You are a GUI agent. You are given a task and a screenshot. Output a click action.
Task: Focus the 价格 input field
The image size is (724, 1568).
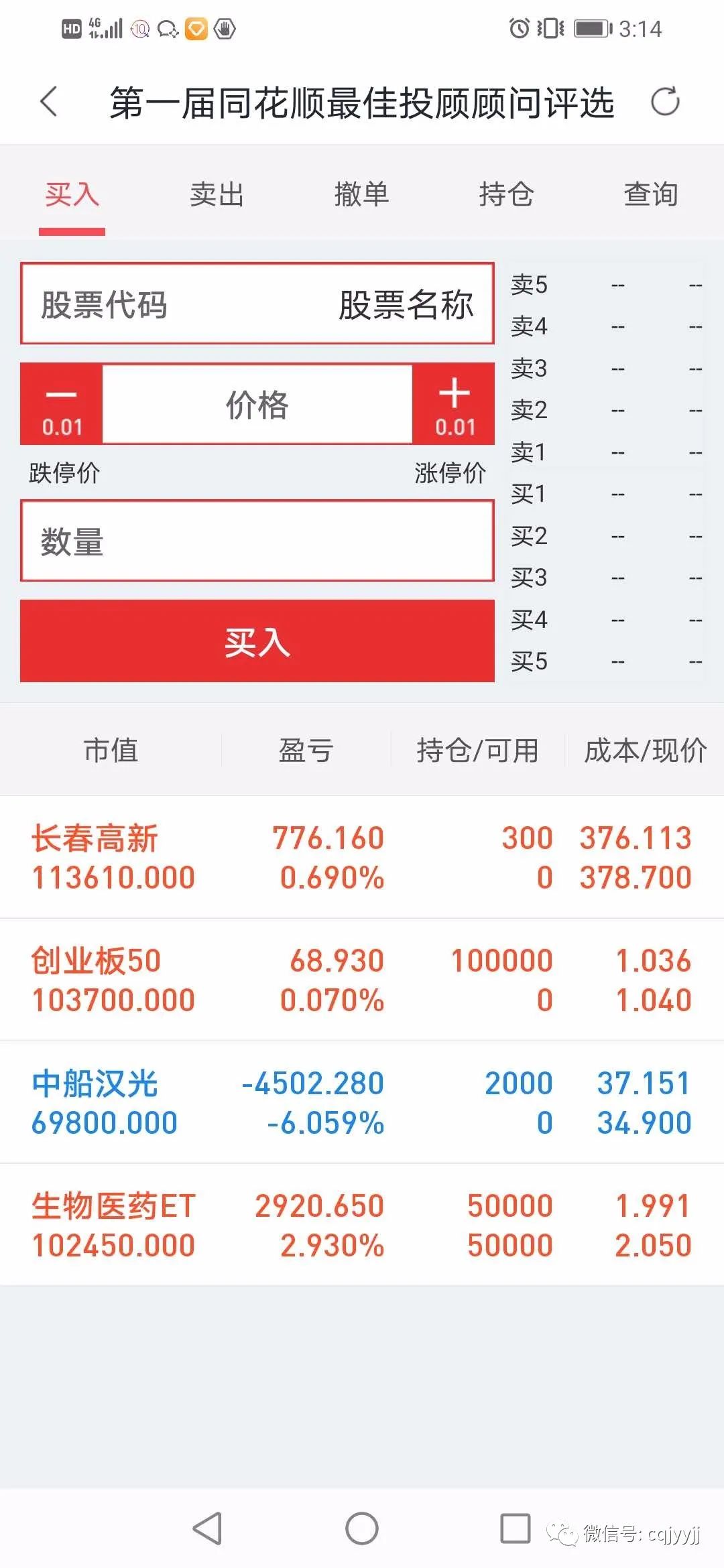tap(257, 404)
